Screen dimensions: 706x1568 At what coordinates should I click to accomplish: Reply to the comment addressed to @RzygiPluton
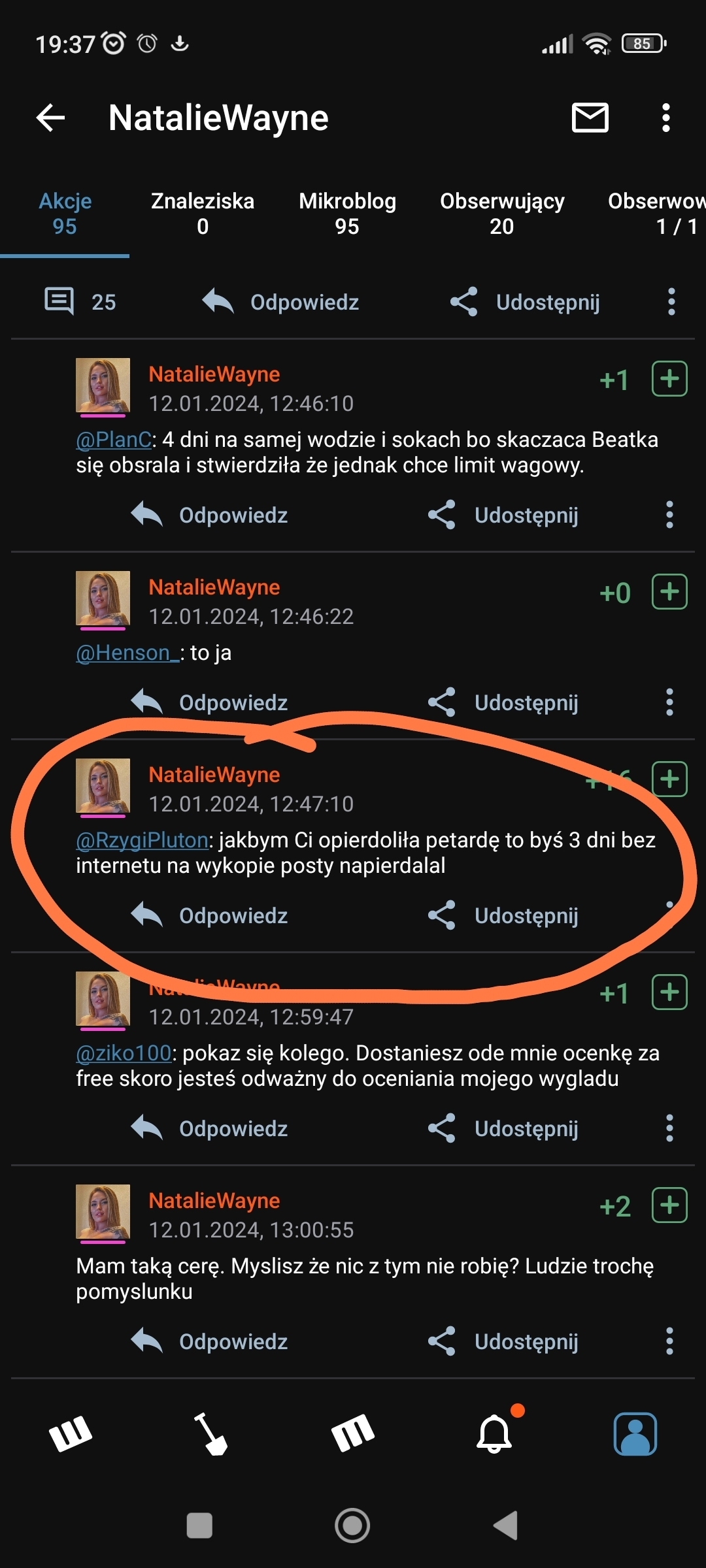pyautogui.click(x=209, y=915)
